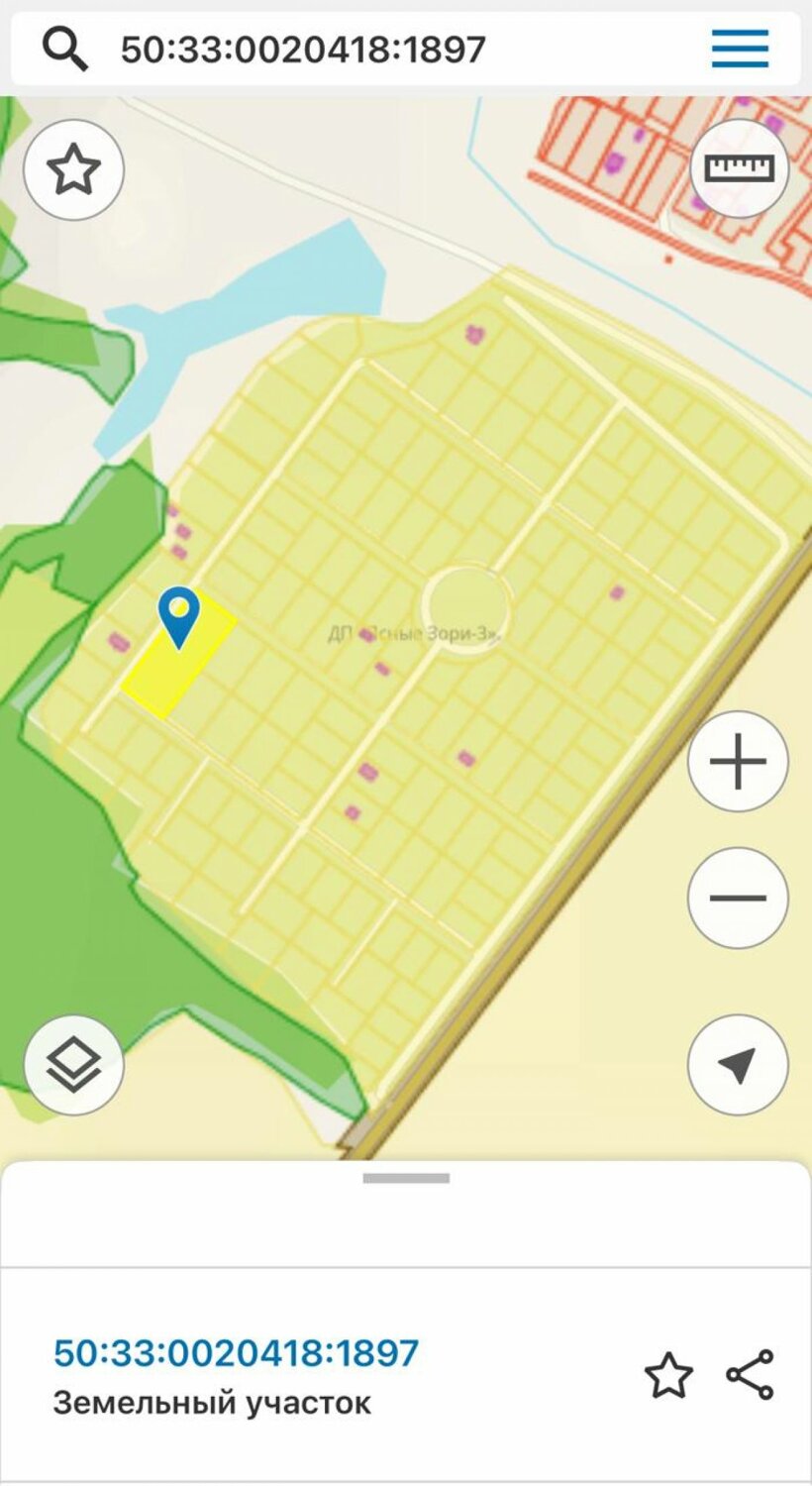Open parcel 50:33:0020418:1897 details
Image resolution: width=812 pixels, height=1486 pixels.
tap(236, 1353)
